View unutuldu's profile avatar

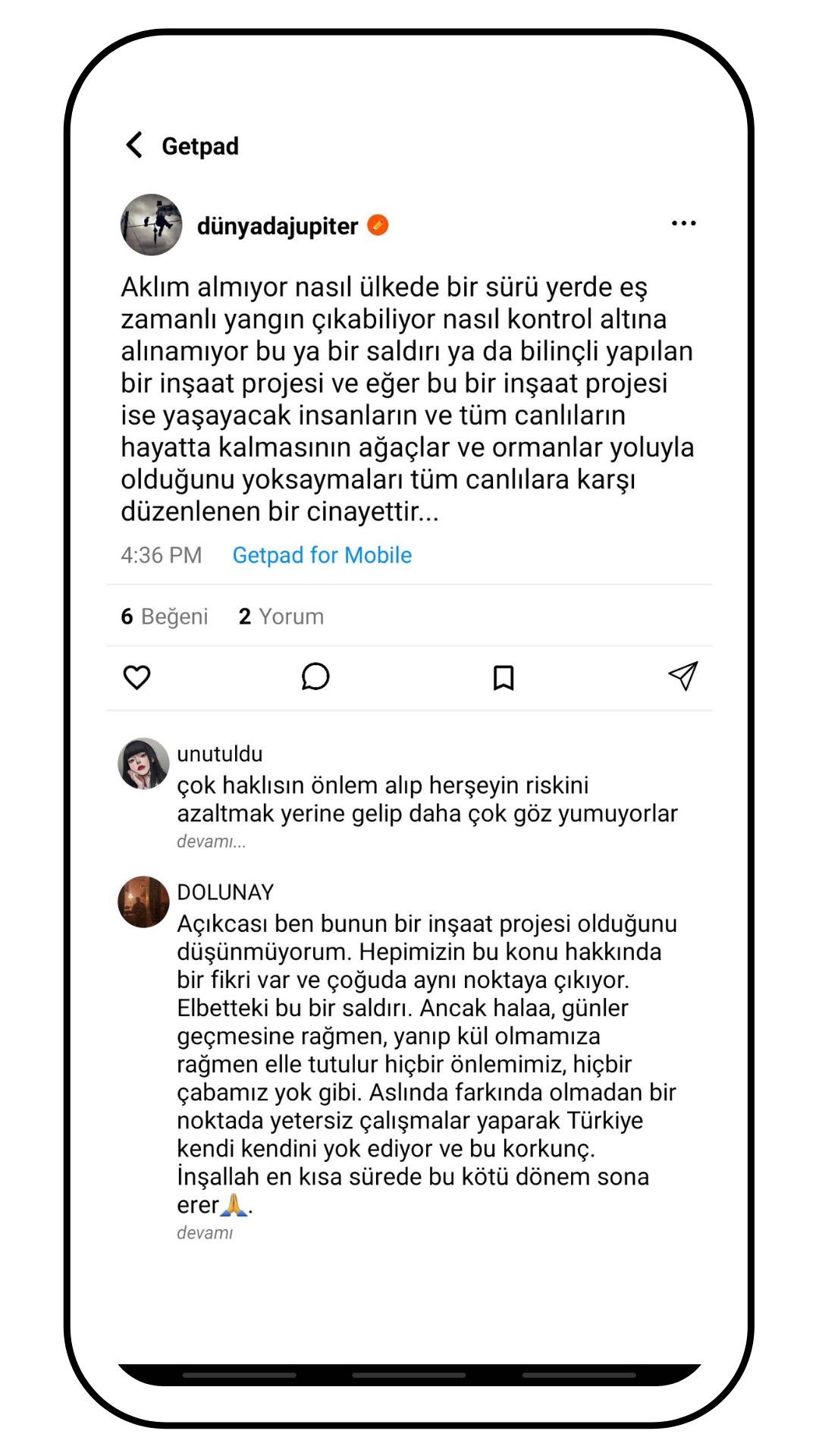tap(143, 764)
